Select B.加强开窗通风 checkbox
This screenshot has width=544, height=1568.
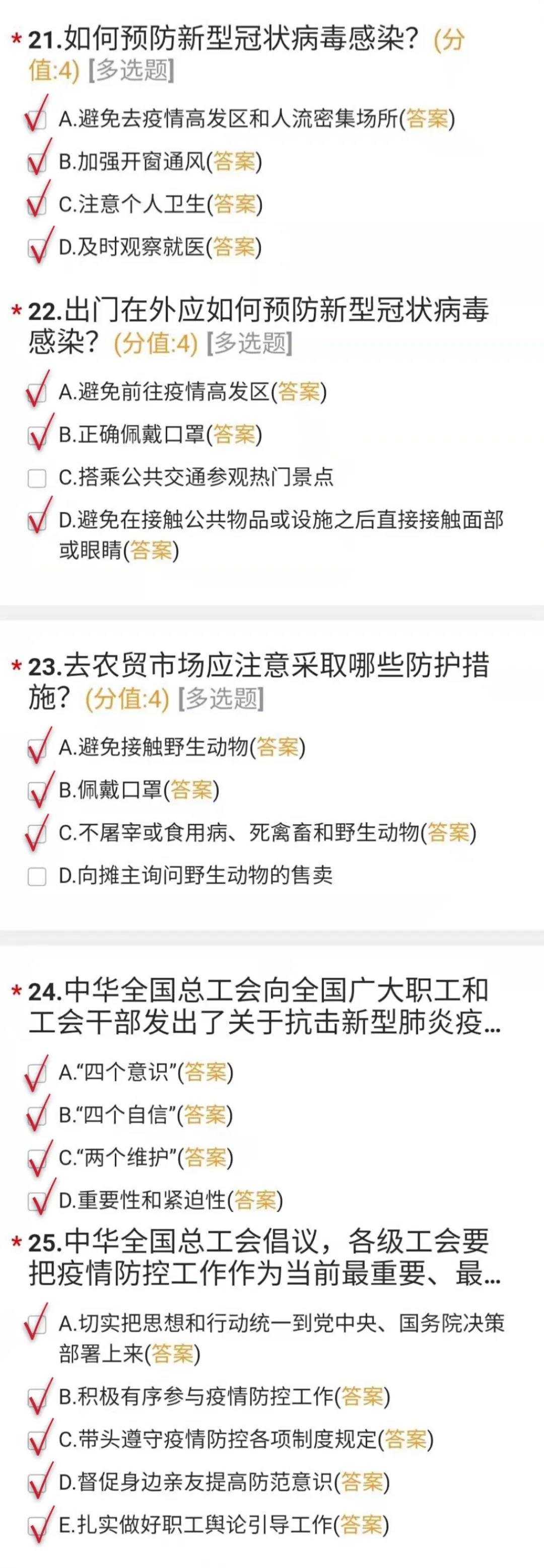click(37, 163)
